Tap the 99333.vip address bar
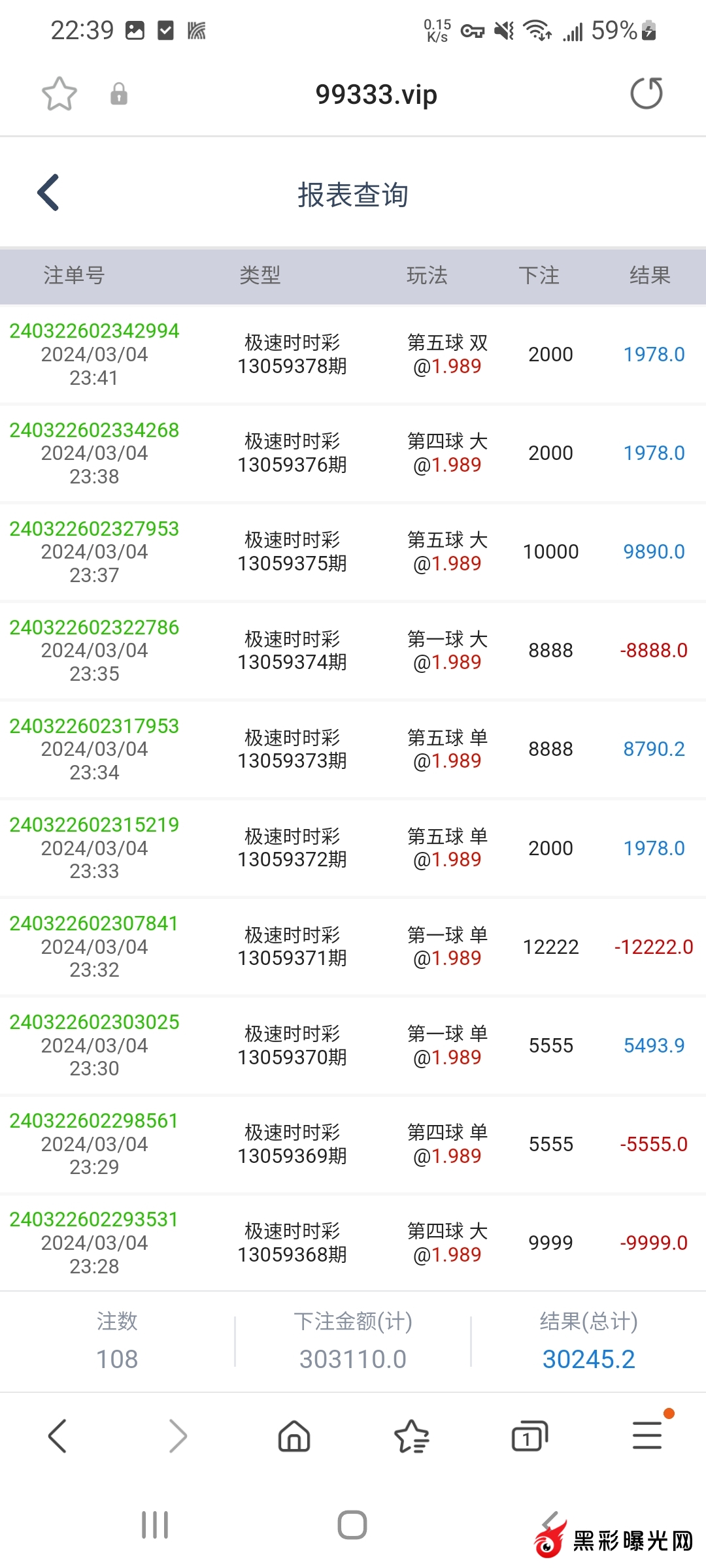Screen dimensions: 706x1568 point(376,95)
